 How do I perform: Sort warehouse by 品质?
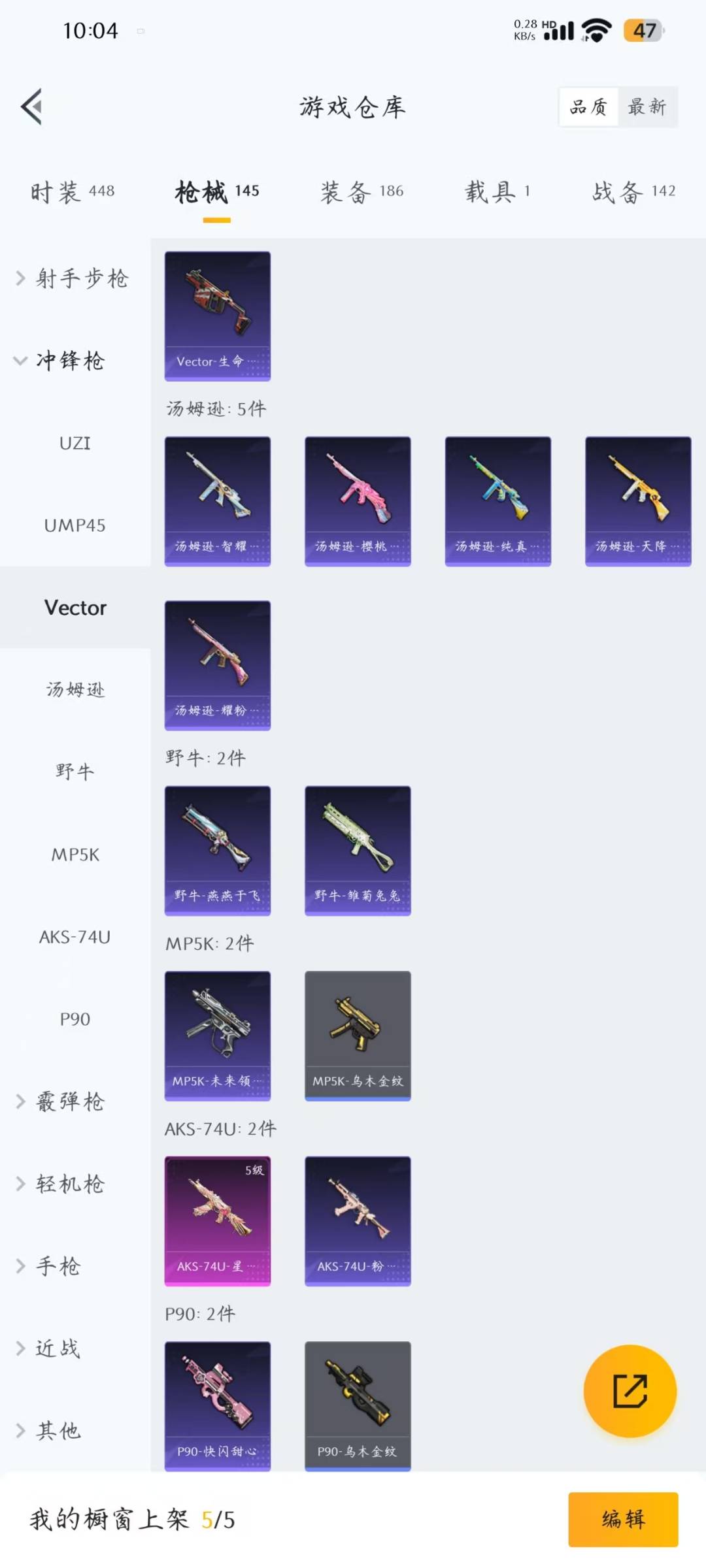588,106
